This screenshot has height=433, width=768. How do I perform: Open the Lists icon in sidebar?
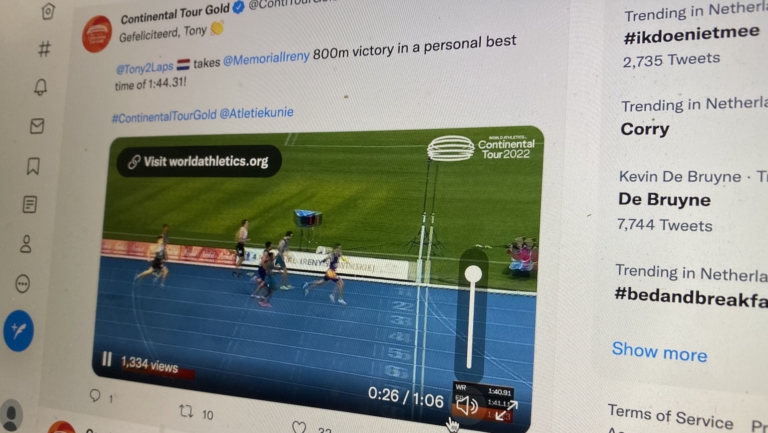(30, 204)
